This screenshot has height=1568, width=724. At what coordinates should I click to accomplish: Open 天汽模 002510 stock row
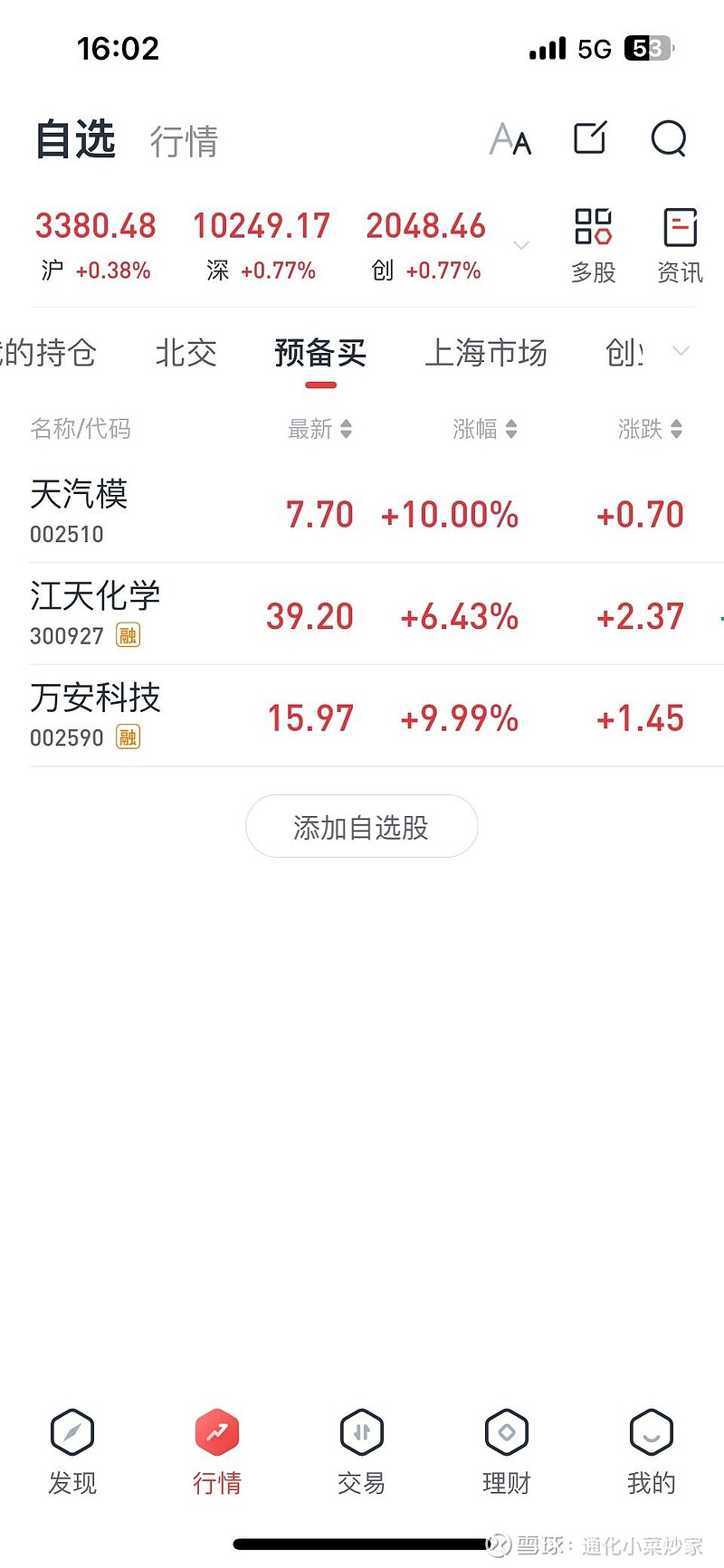point(362,512)
